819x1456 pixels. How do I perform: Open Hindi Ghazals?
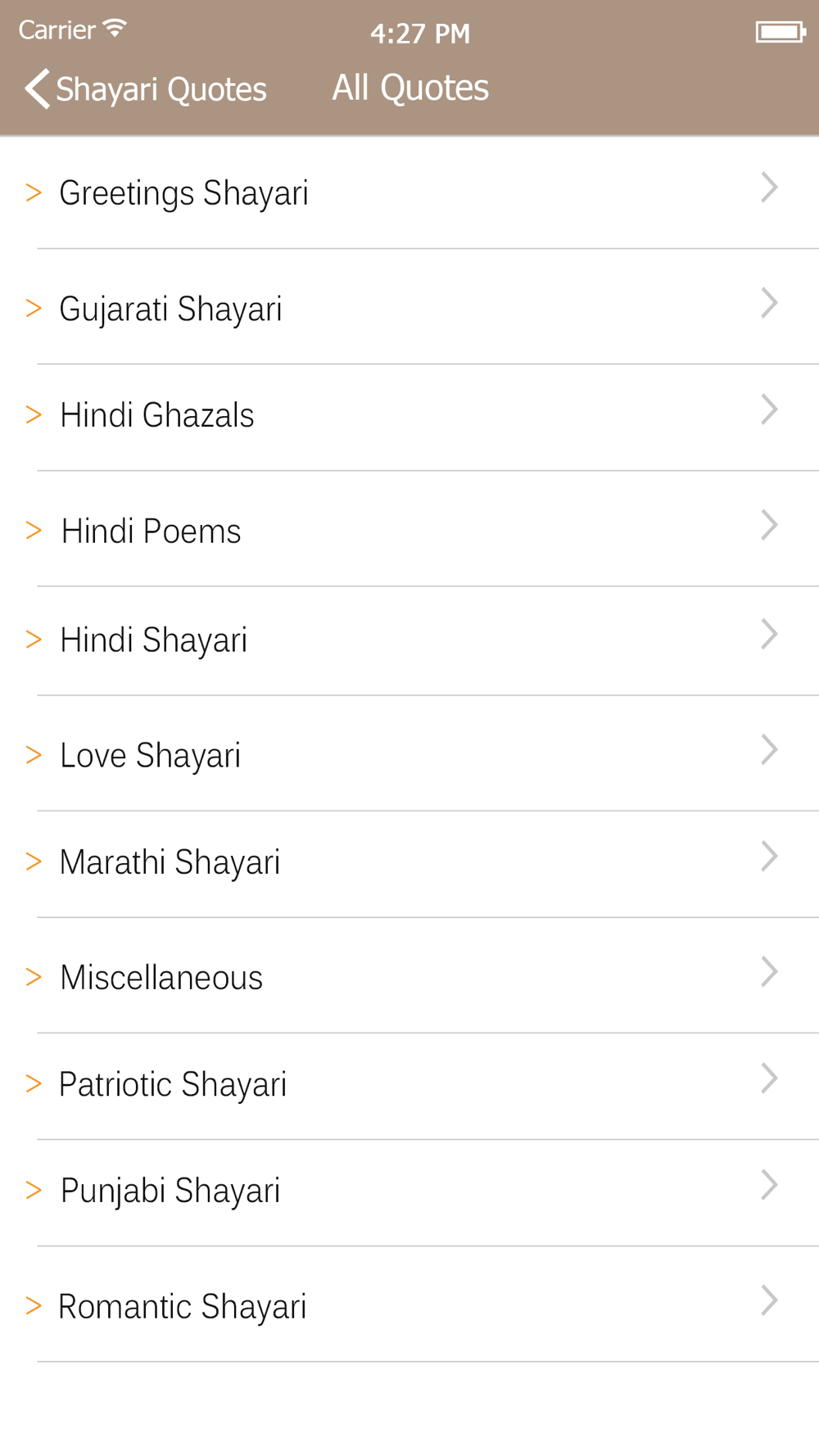409,418
